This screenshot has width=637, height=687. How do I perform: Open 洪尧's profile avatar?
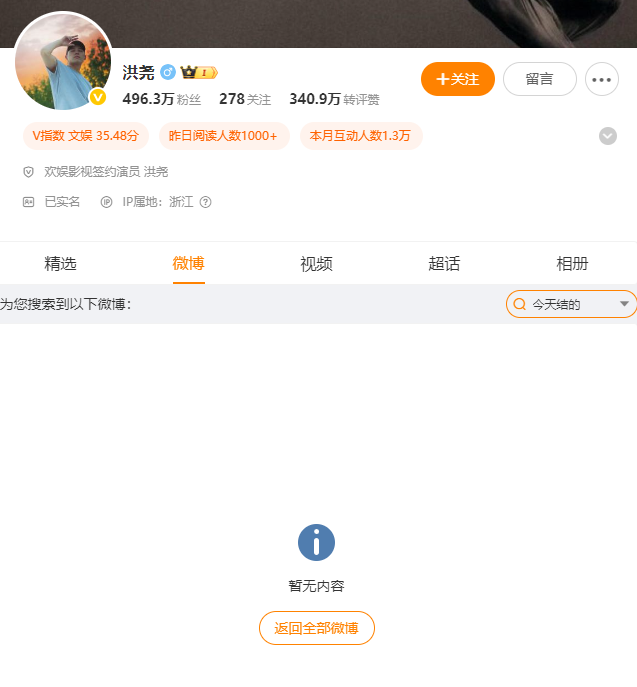pyautogui.click(x=63, y=62)
